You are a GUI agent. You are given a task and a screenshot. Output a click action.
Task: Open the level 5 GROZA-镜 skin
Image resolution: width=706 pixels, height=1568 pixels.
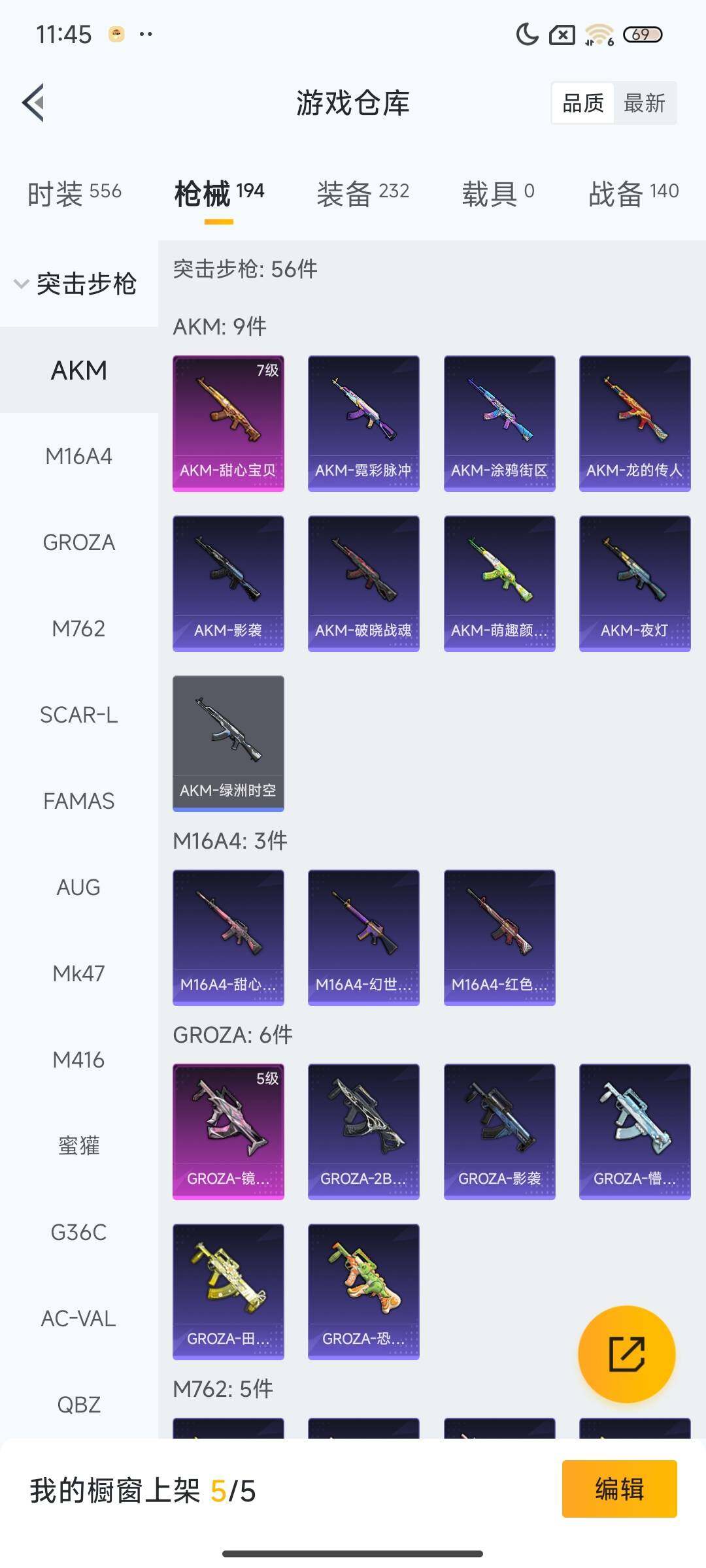(x=228, y=1131)
